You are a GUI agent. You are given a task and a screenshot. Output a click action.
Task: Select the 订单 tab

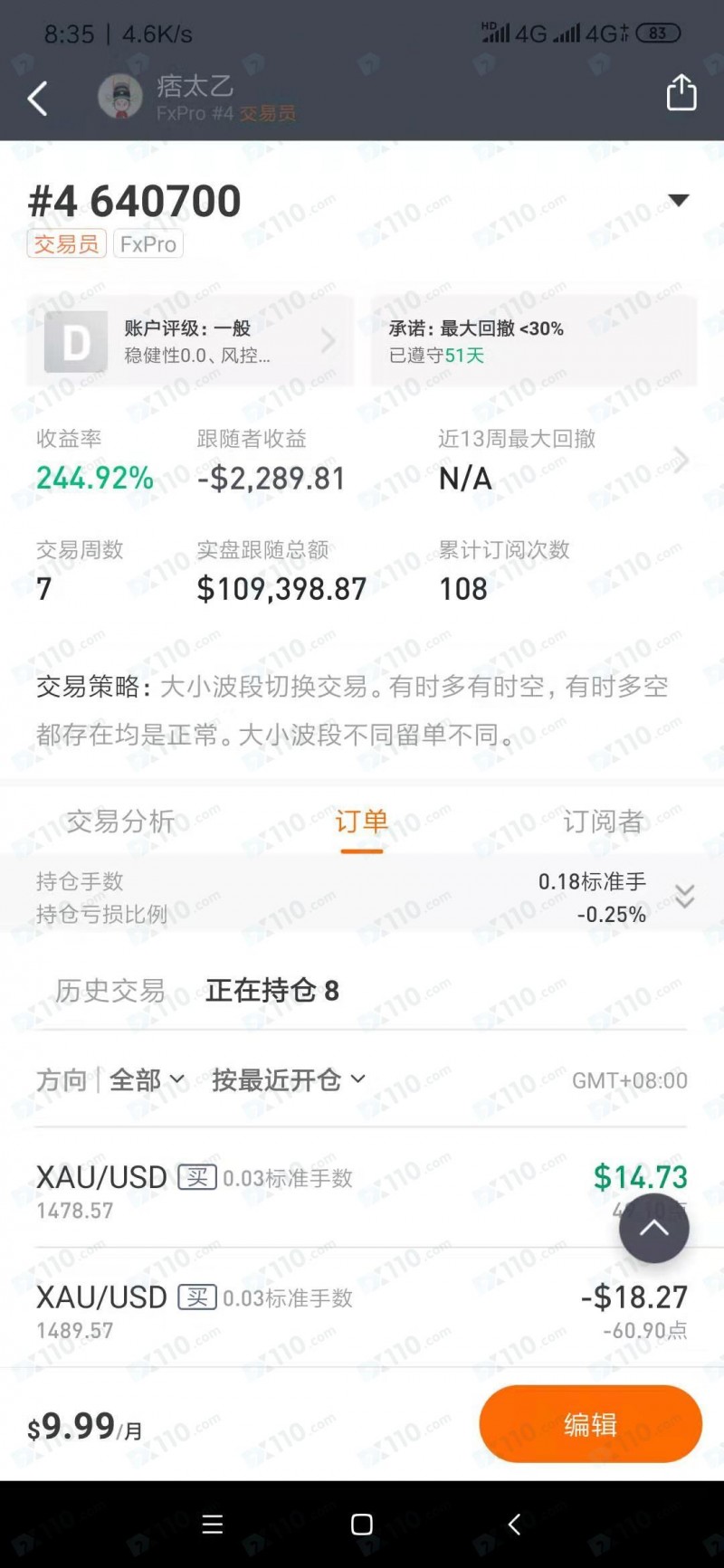tap(361, 822)
